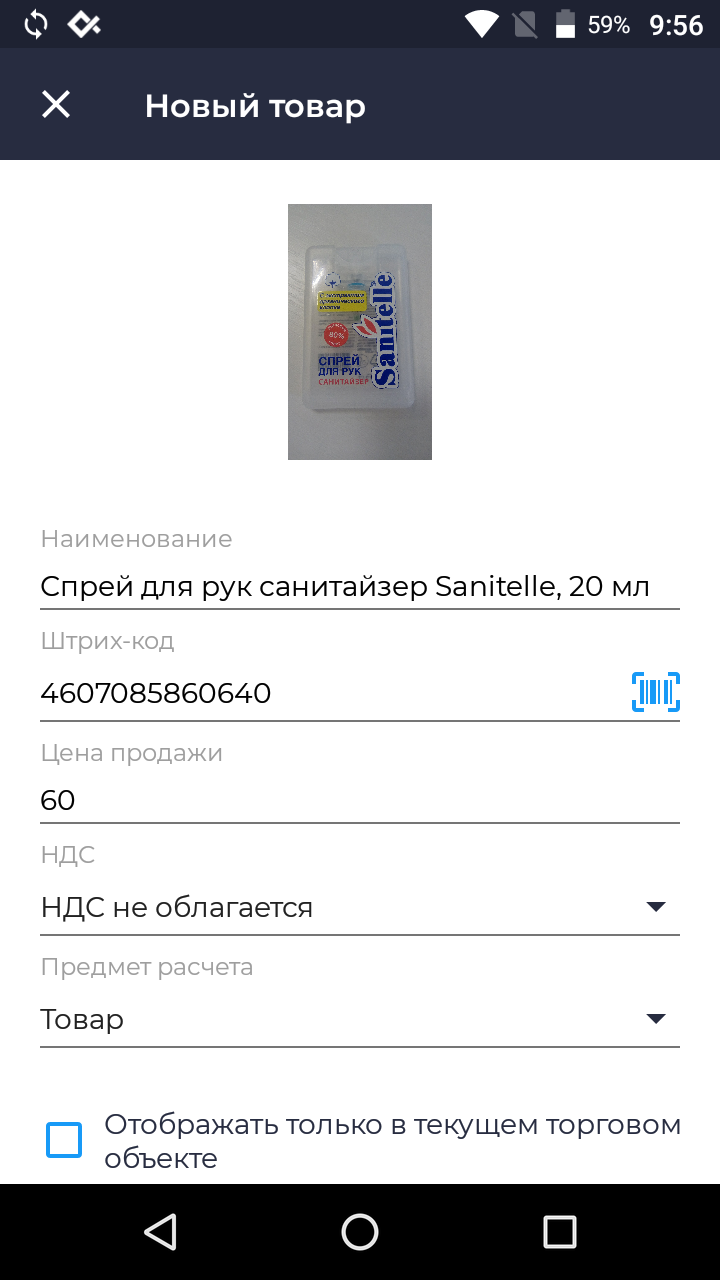The height and width of the screenshot is (1280, 720).
Task: Go back with the system back button
Action: coord(160,1232)
